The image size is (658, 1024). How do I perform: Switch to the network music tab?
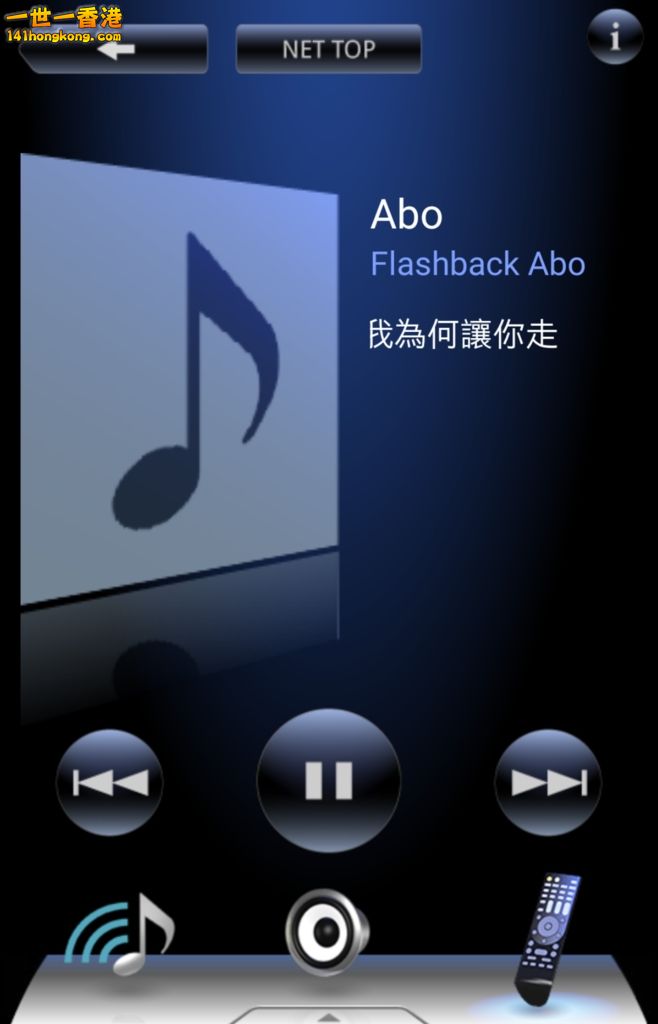click(x=120, y=933)
